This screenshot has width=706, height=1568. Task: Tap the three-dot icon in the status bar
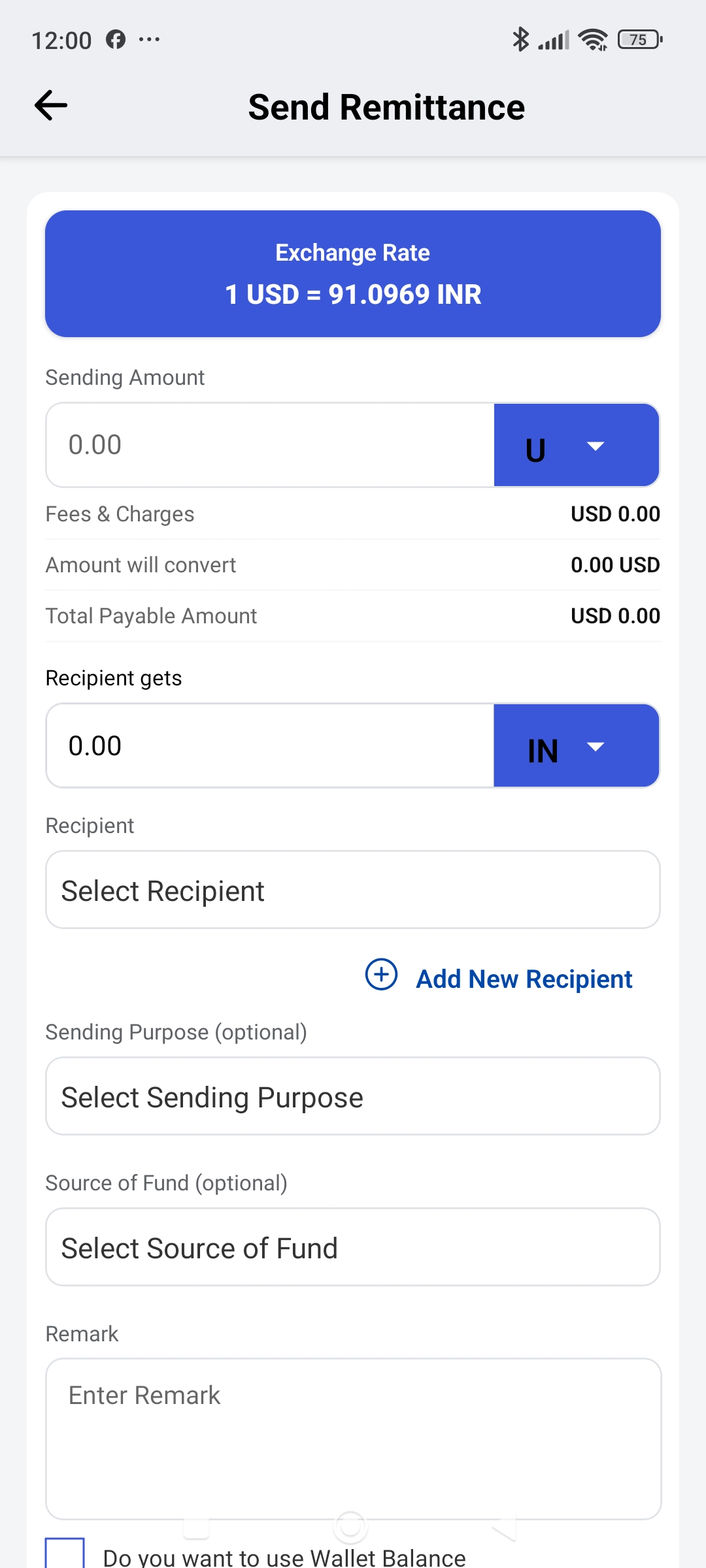click(149, 39)
